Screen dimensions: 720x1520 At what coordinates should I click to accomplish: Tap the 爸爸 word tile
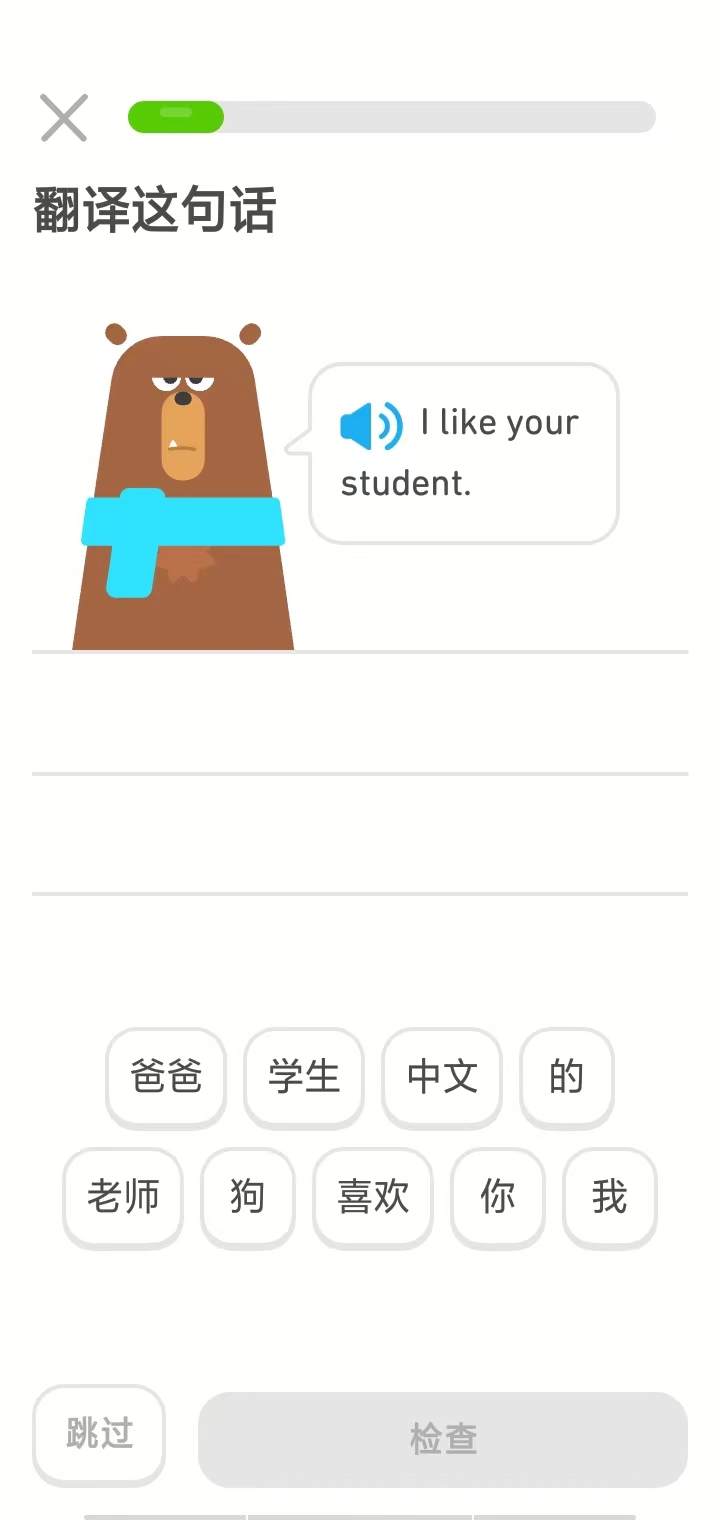[166, 1077]
